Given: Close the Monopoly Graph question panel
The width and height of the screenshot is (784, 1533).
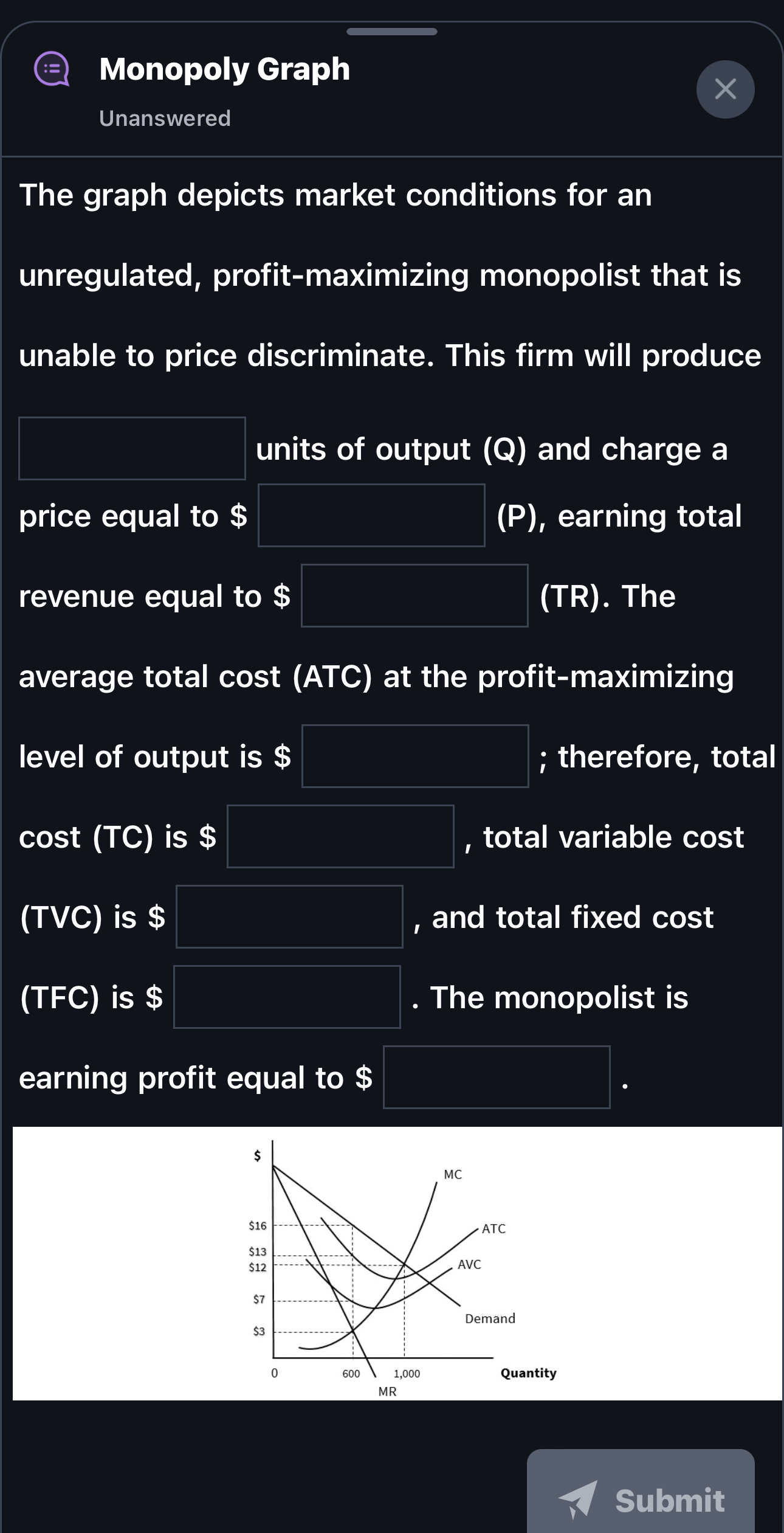Looking at the screenshot, I should pos(725,89).
